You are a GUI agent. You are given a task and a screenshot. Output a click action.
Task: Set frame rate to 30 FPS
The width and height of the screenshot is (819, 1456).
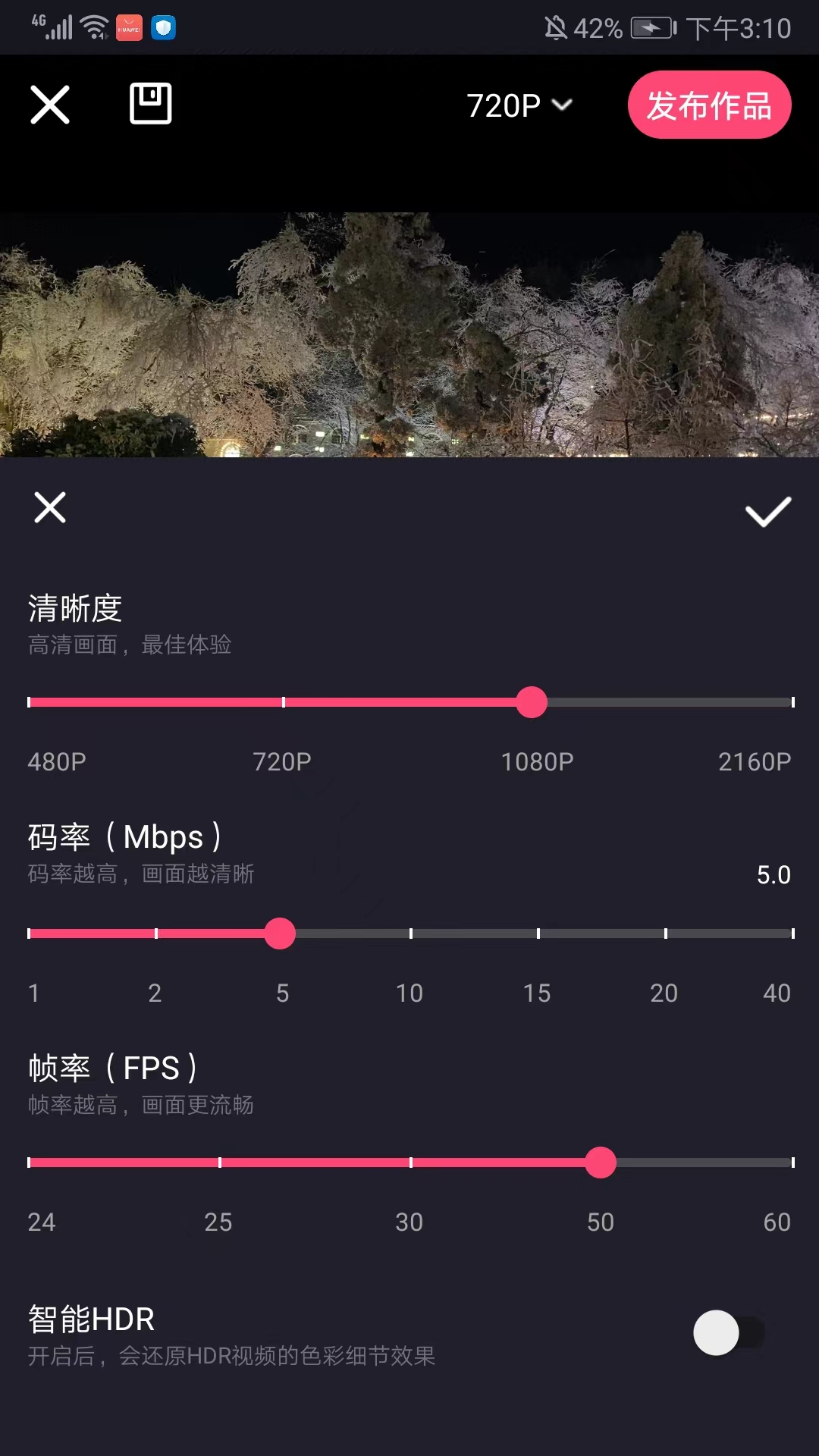[411, 1163]
